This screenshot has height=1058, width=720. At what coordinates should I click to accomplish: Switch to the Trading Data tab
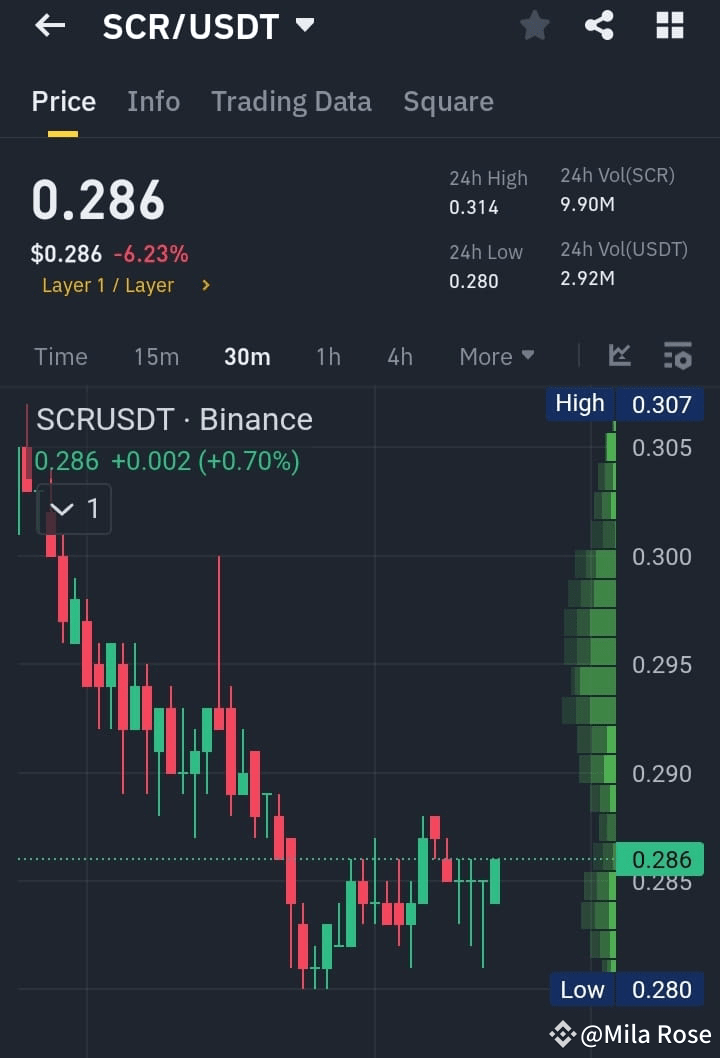291,101
